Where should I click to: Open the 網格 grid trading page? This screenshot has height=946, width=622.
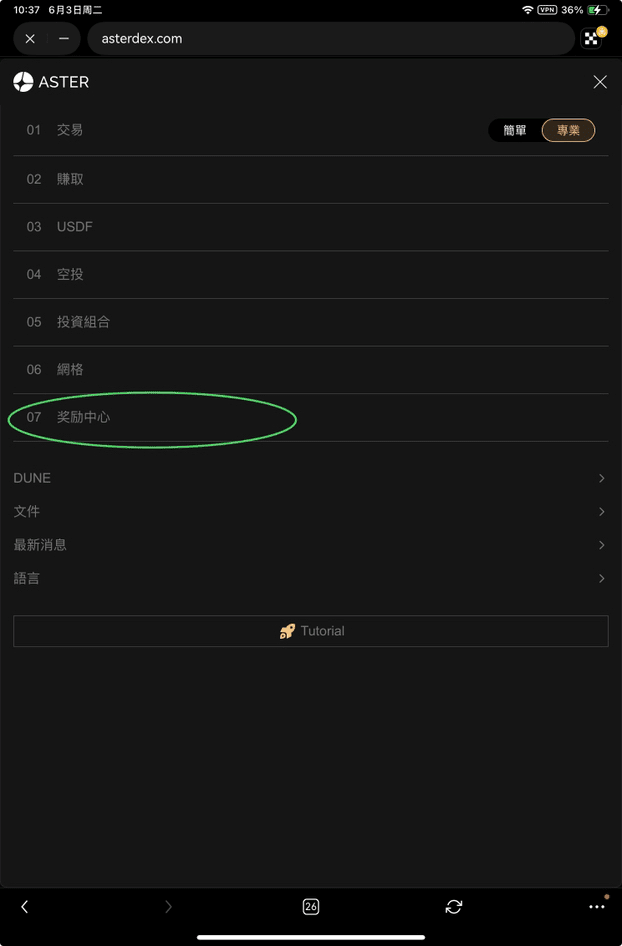point(70,369)
